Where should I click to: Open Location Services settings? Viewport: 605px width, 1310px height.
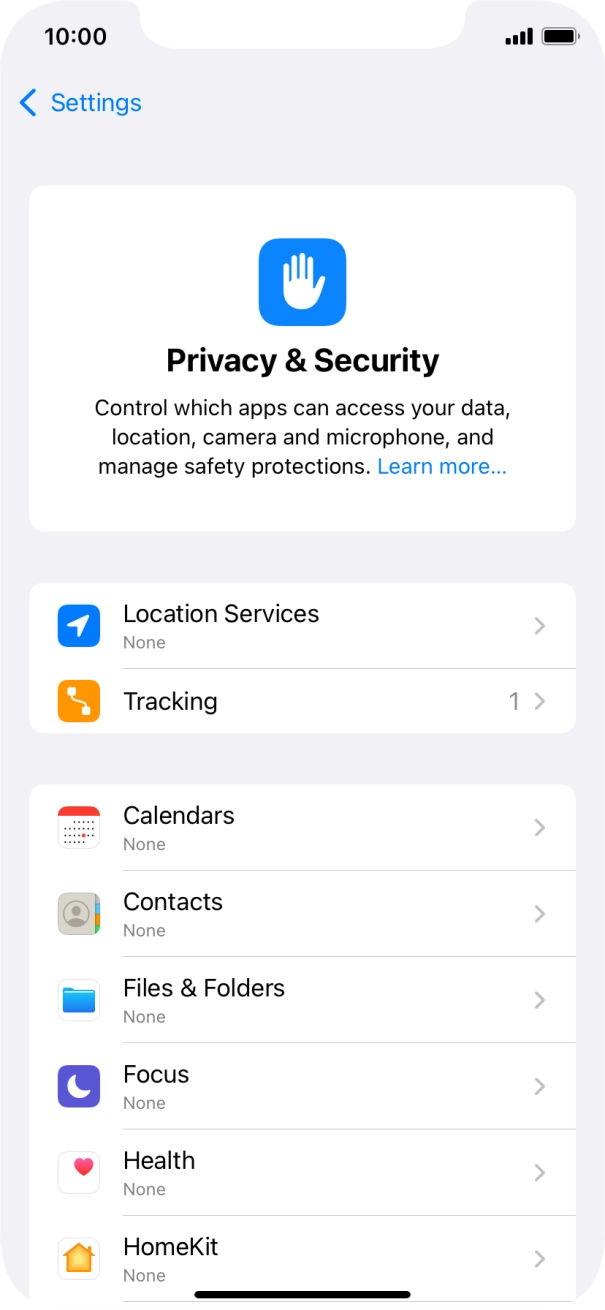302,626
